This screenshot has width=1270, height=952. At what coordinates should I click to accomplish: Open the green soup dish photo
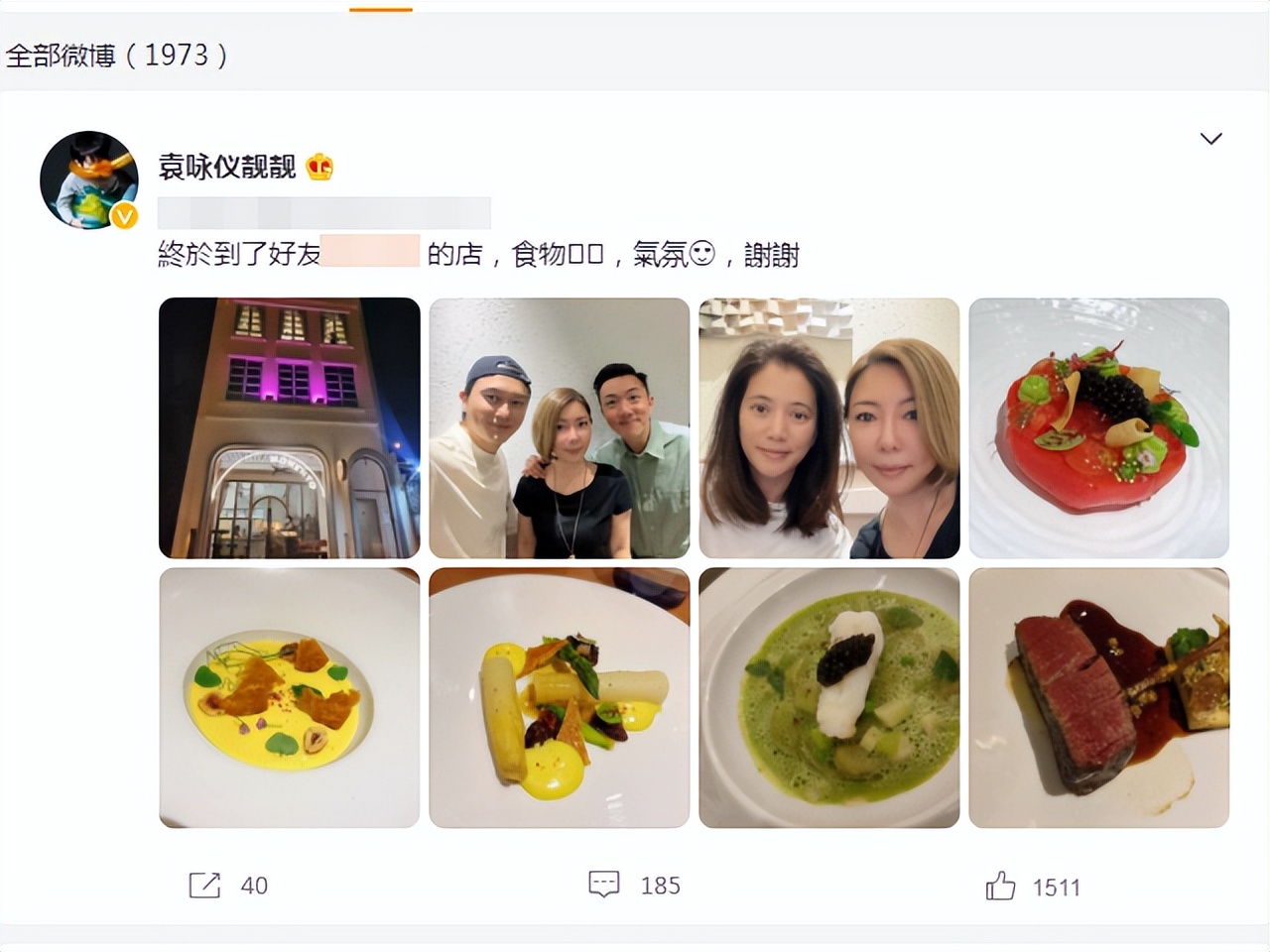pyautogui.click(x=829, y=698)
